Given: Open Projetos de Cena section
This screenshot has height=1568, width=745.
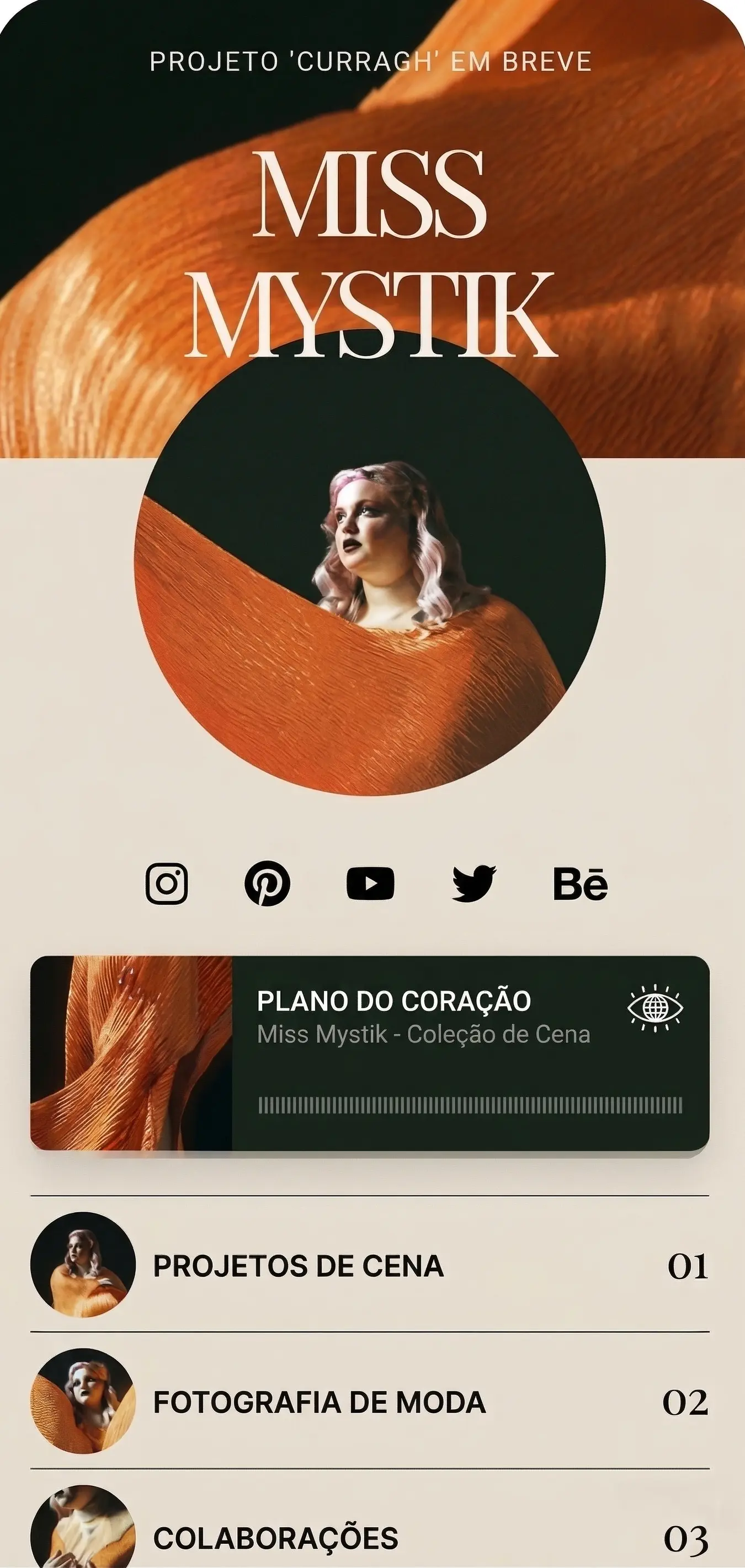Looking at the screenshot, I should pos(370,1267).
